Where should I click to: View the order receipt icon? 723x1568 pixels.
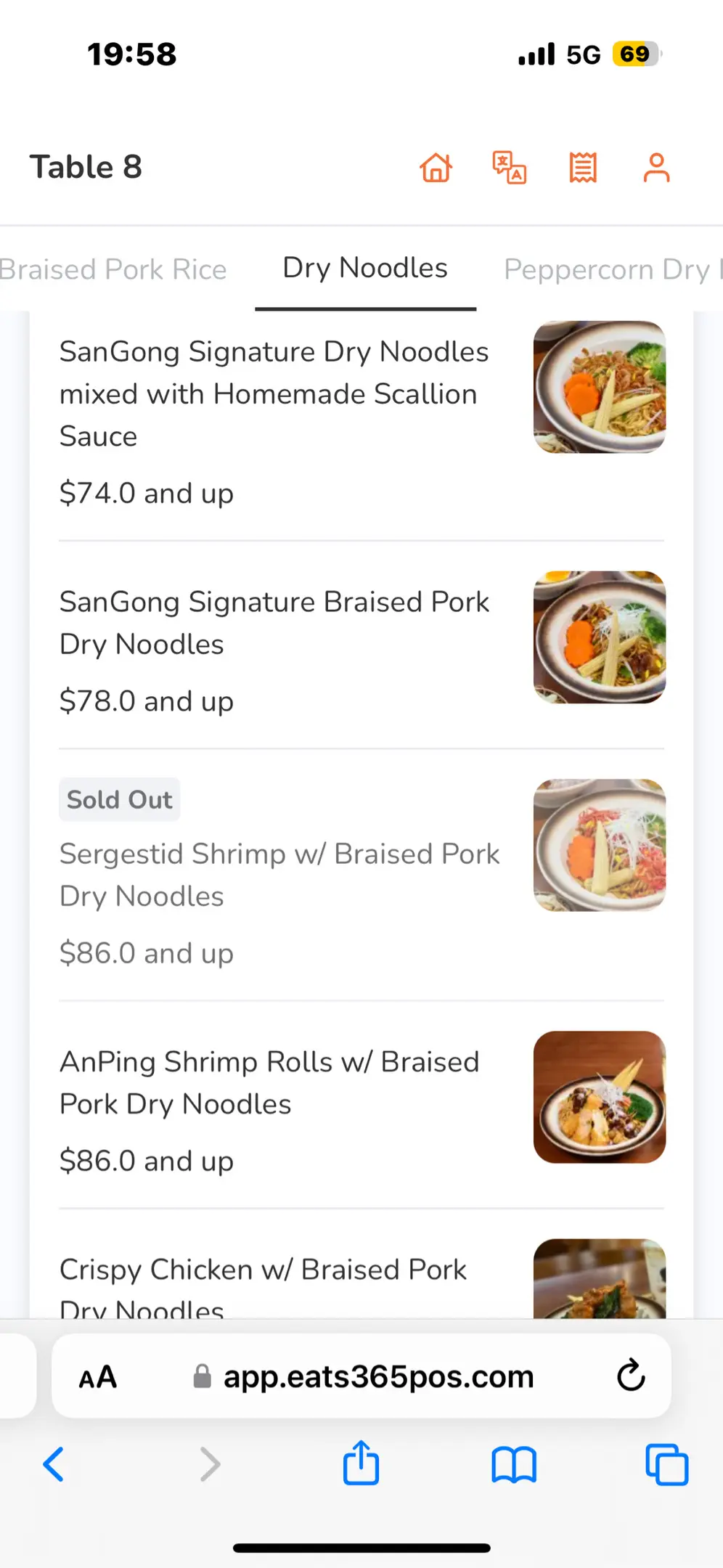[583, 168]
